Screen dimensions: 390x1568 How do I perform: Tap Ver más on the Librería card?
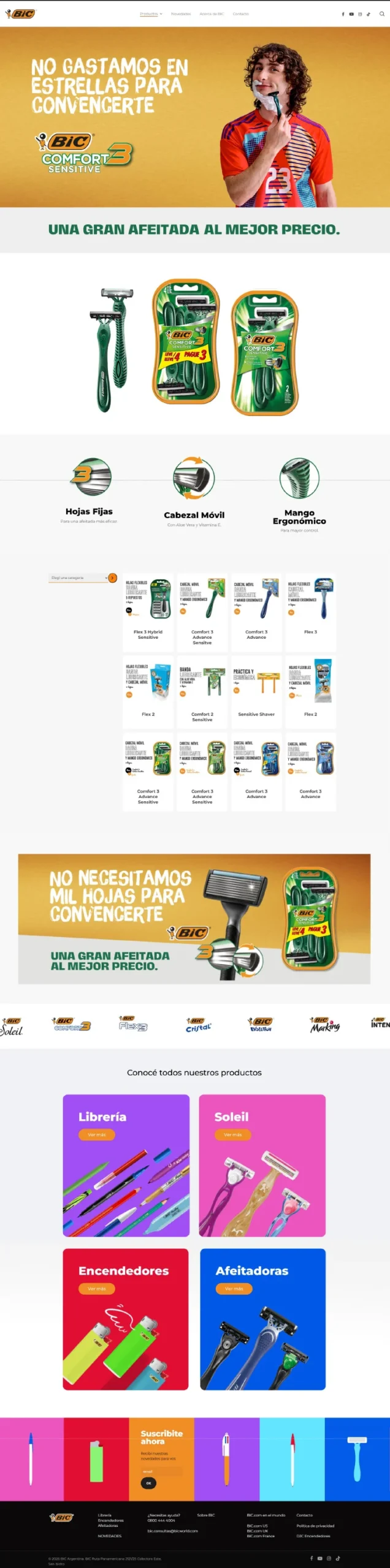[96, 1134]
